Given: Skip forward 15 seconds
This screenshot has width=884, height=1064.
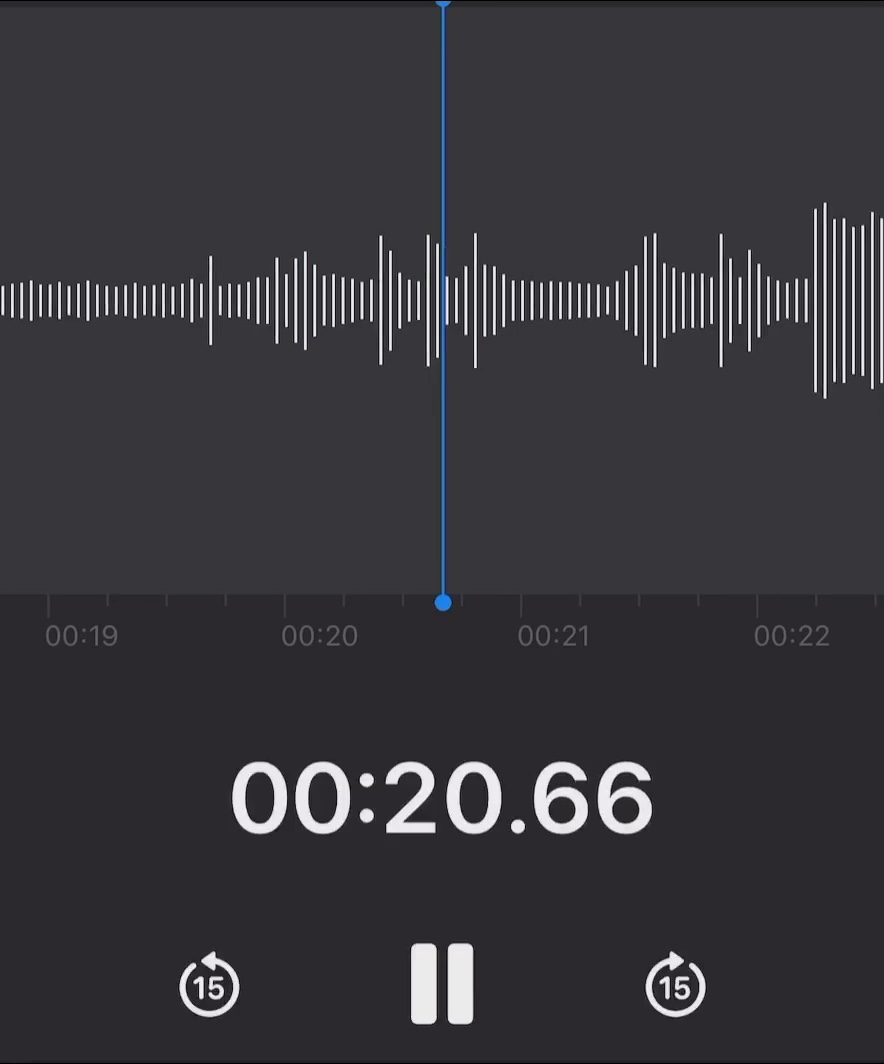Looking at the screenshot, I should click(675, 986).
